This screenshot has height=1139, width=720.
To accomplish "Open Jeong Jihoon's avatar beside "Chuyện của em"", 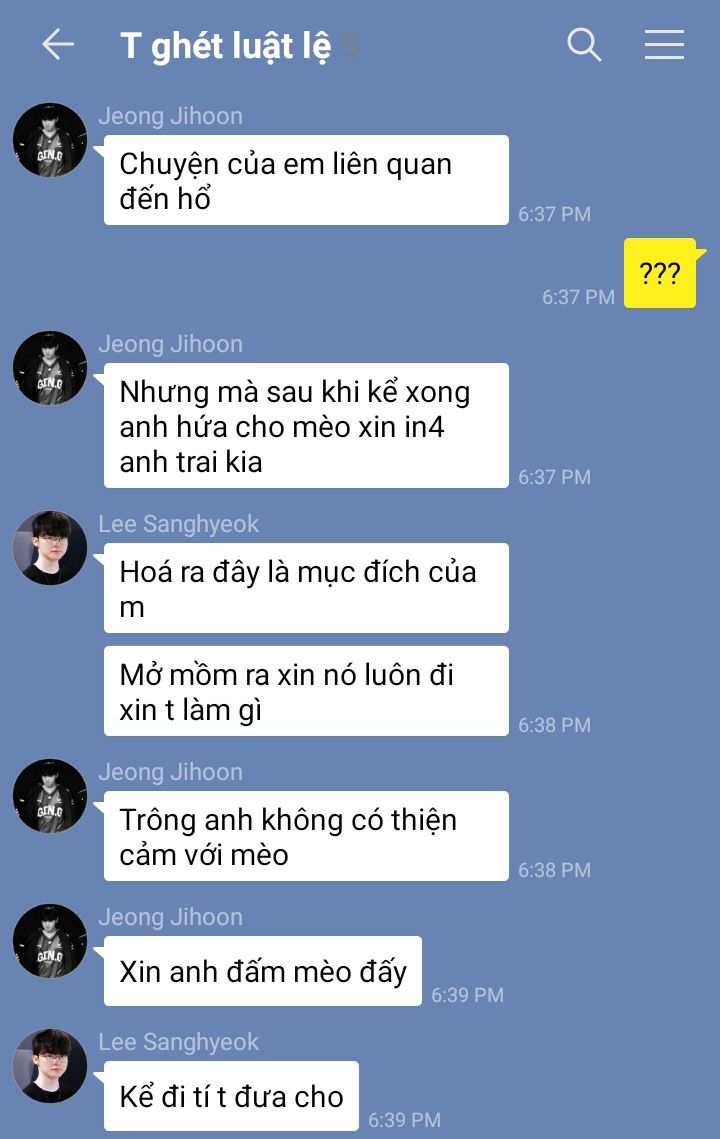I will tap(50, 140).
